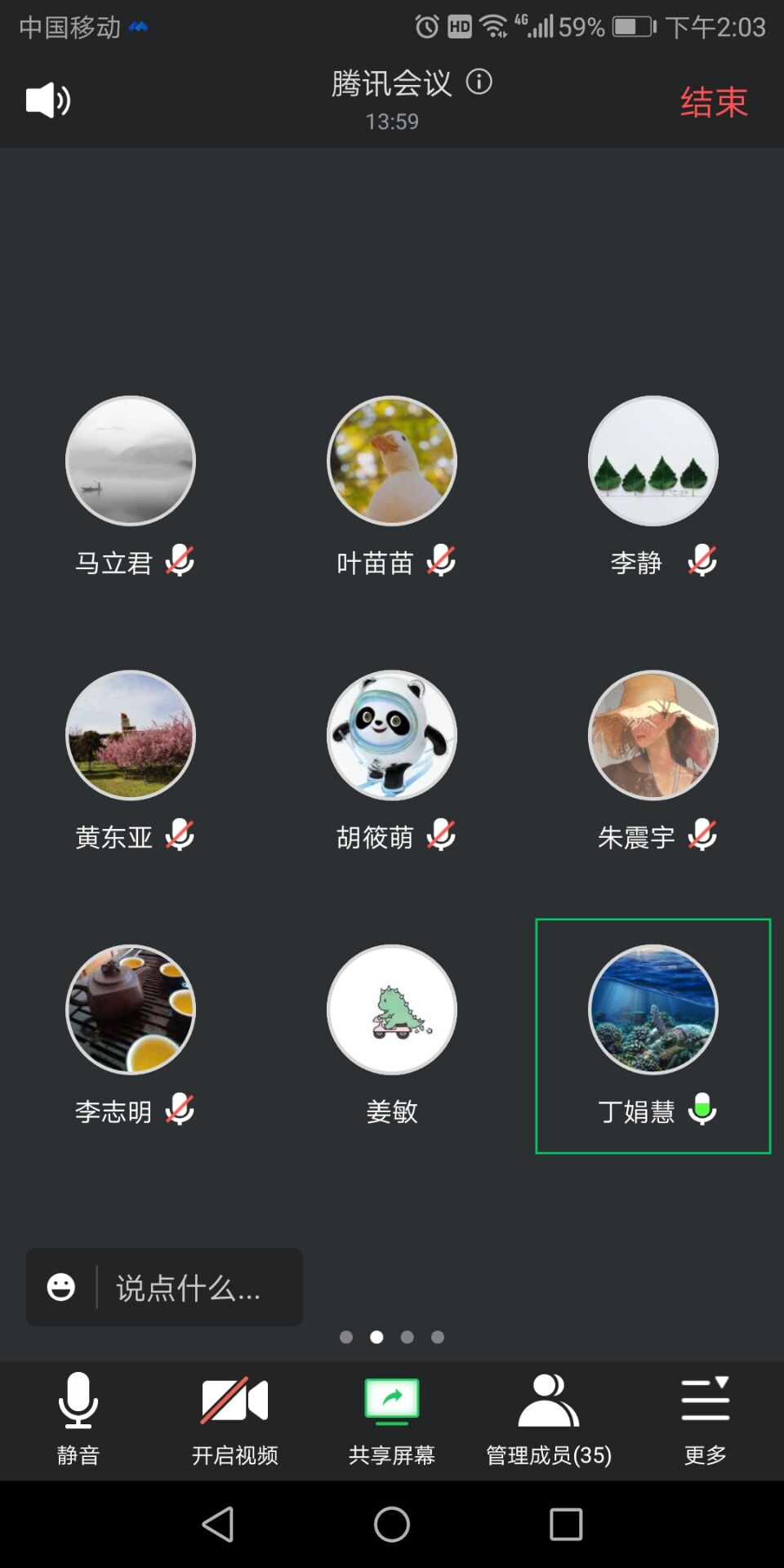Select participant 胡筱萌
The image size is (784, 1568).
pos(392,736)
